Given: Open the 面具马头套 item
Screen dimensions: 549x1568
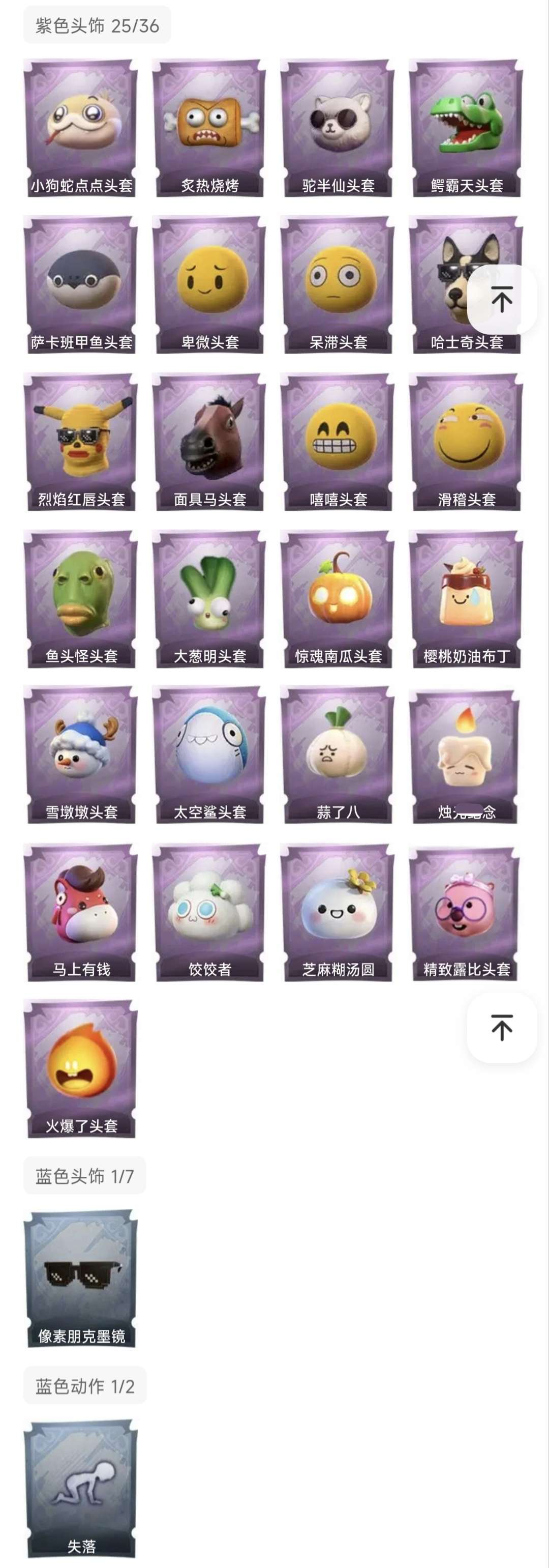Looking at the screenshot, I should pos(210,441).
